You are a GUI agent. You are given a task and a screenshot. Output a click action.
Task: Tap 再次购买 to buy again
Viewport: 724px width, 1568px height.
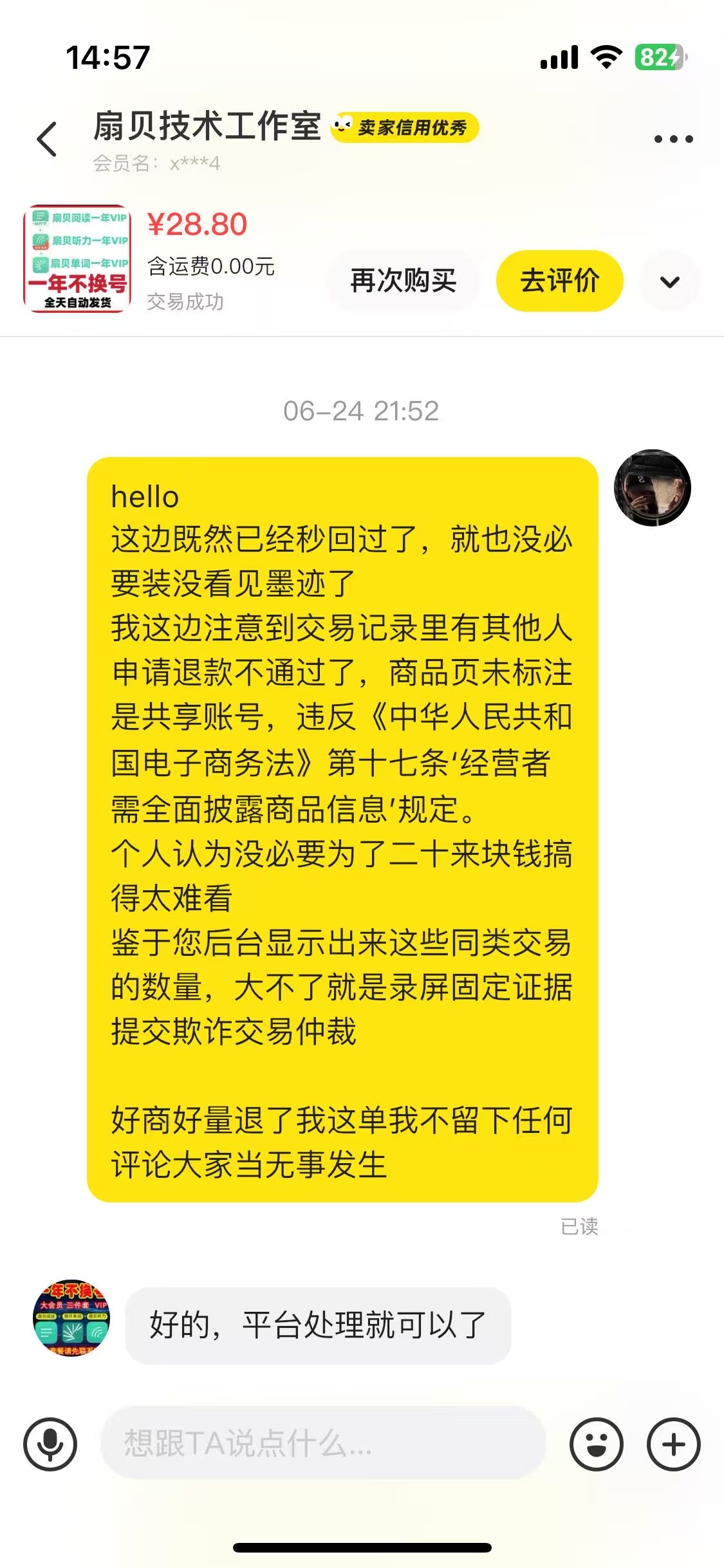pos(404,281)
